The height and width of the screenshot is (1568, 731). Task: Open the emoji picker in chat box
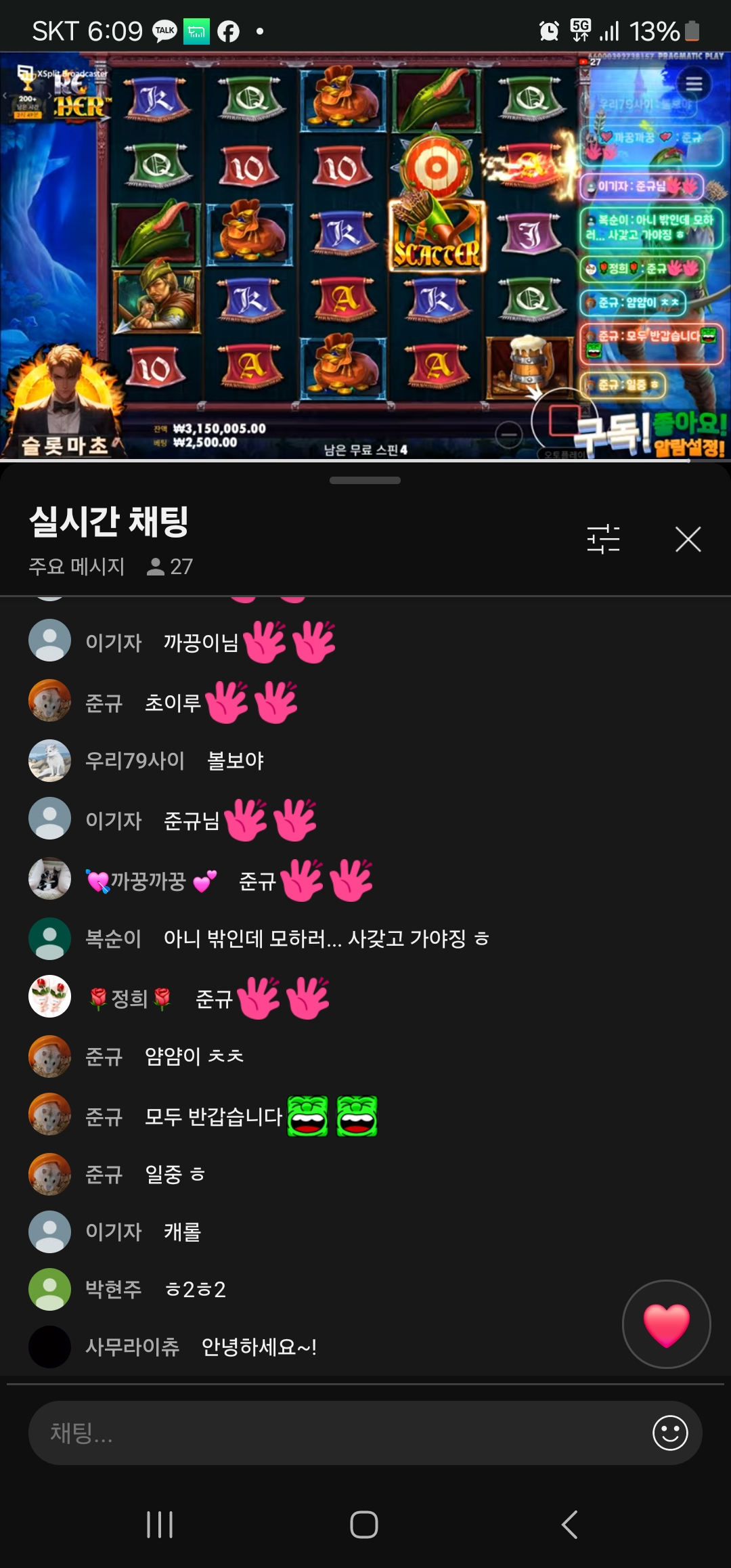point(670,1433)
